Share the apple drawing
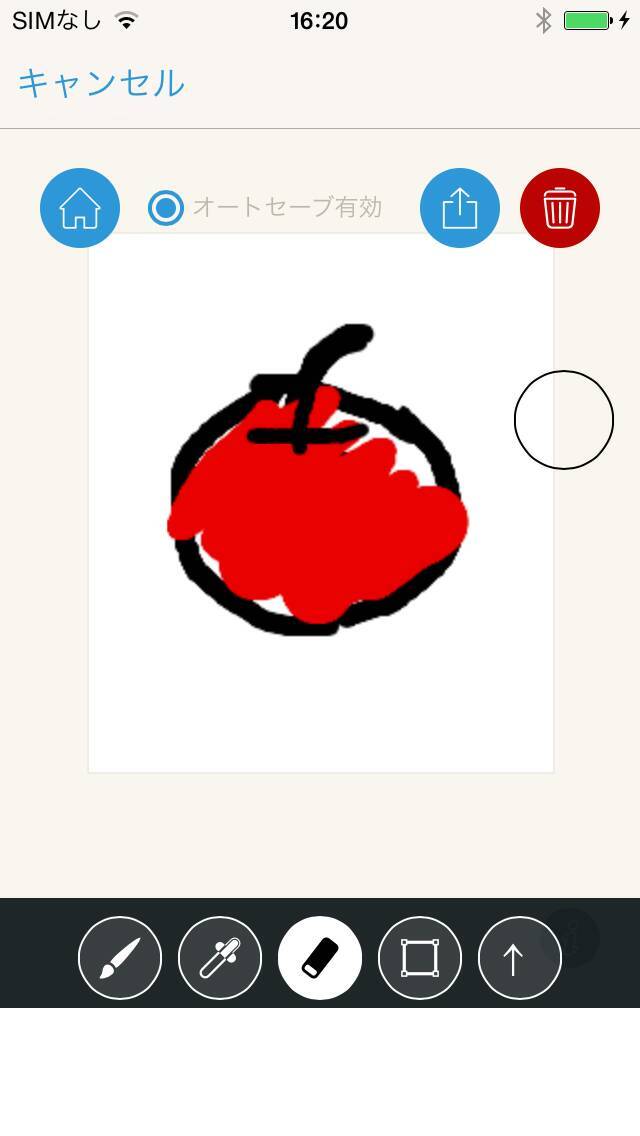This screenshot has width=640, height=1136. pos(460,208)
